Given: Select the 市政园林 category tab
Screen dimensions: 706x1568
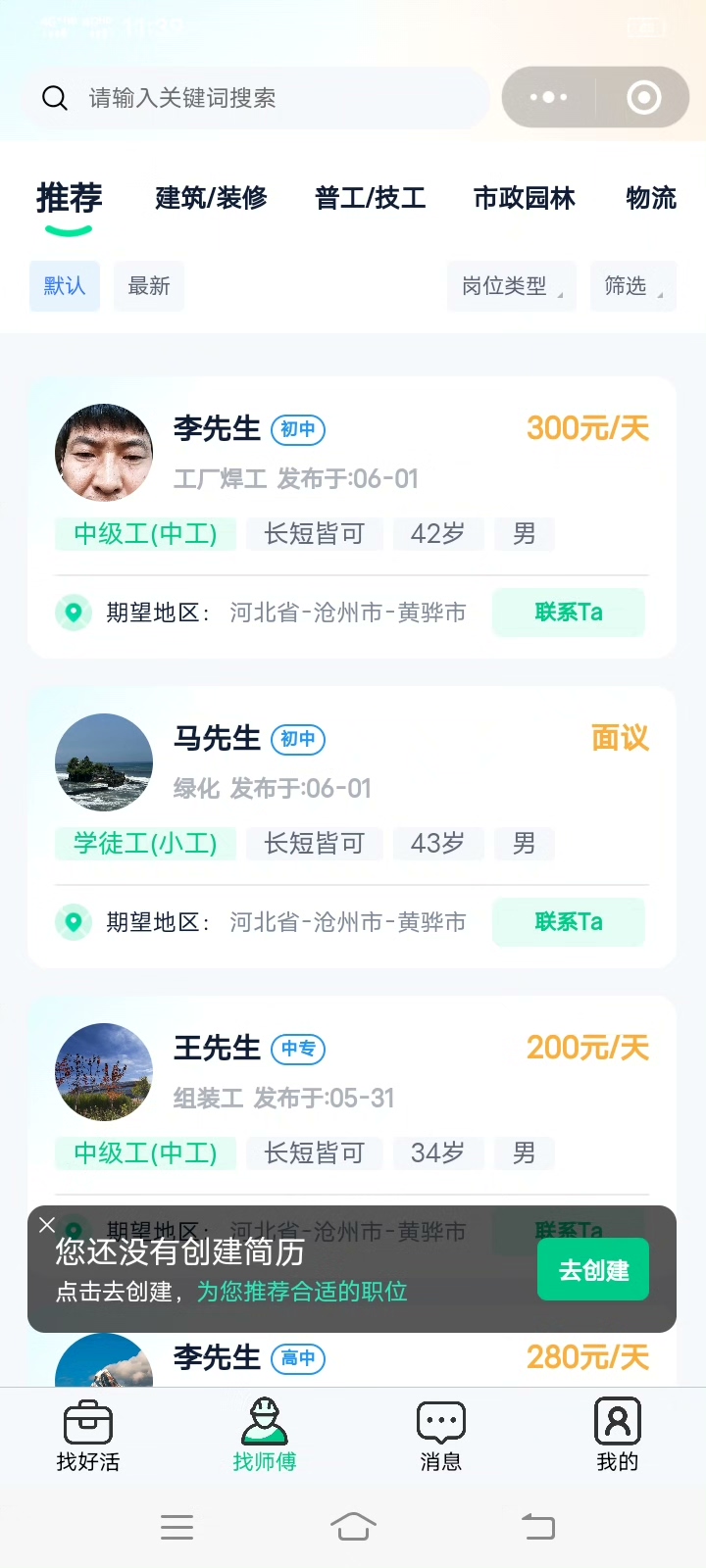Looking at the screenshot, I should [524, 198].
